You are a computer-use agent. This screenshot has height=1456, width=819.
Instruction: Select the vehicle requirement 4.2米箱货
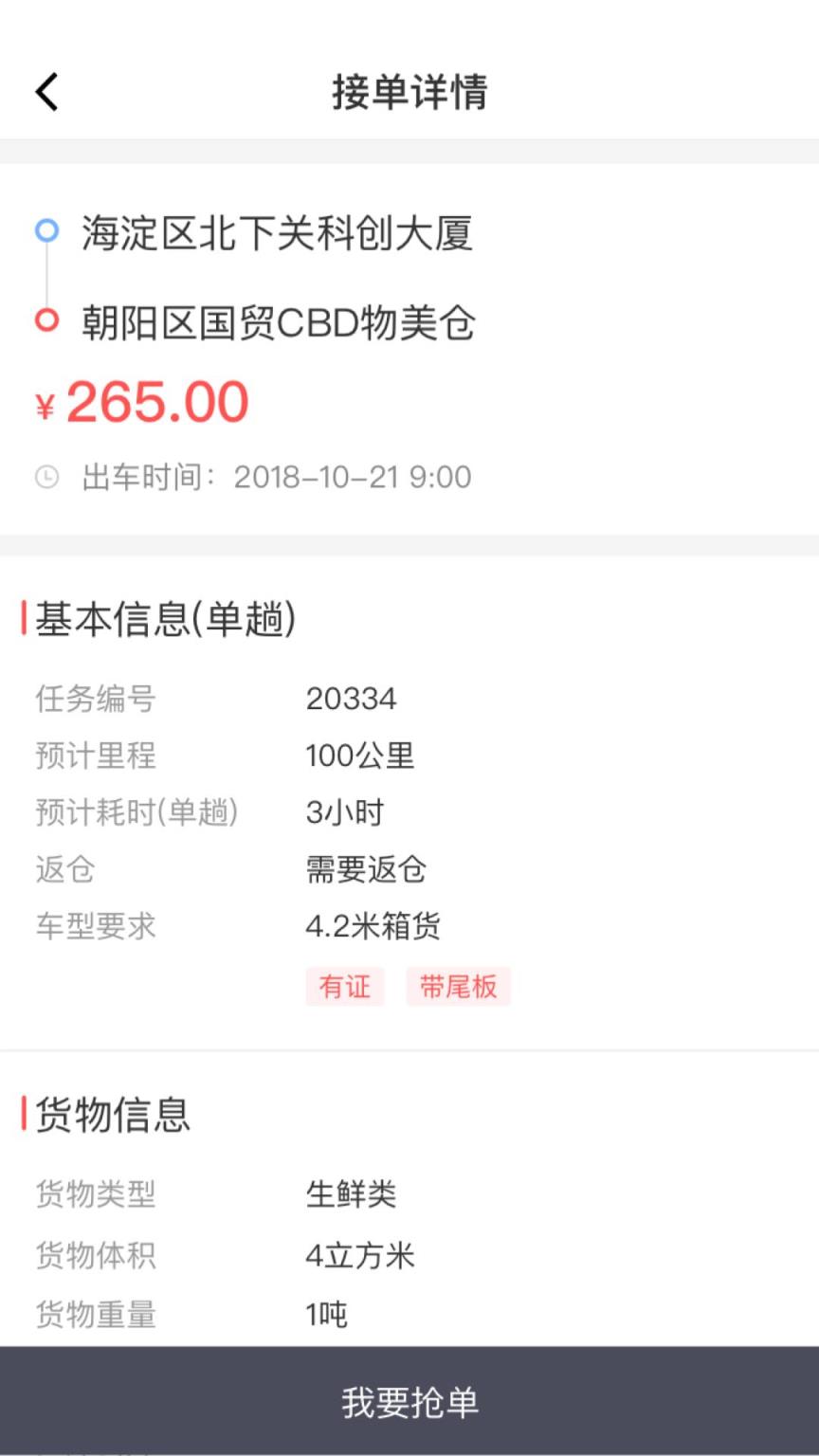[370, 926]
